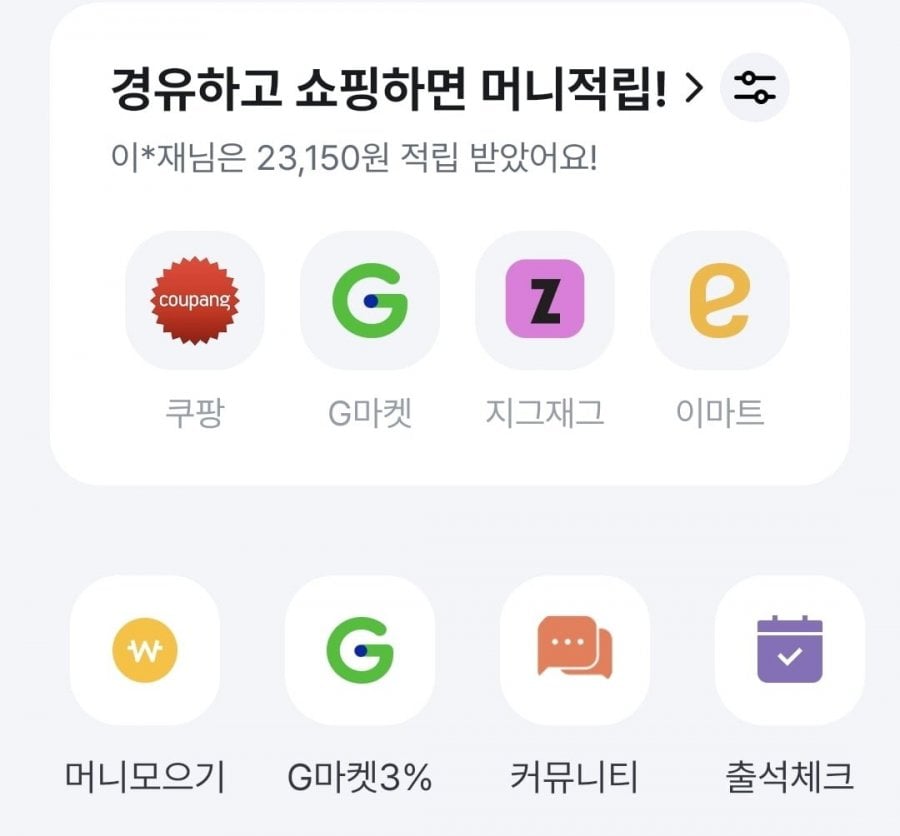
Task: Open 출석체크 attendance check
Action: 790,651
